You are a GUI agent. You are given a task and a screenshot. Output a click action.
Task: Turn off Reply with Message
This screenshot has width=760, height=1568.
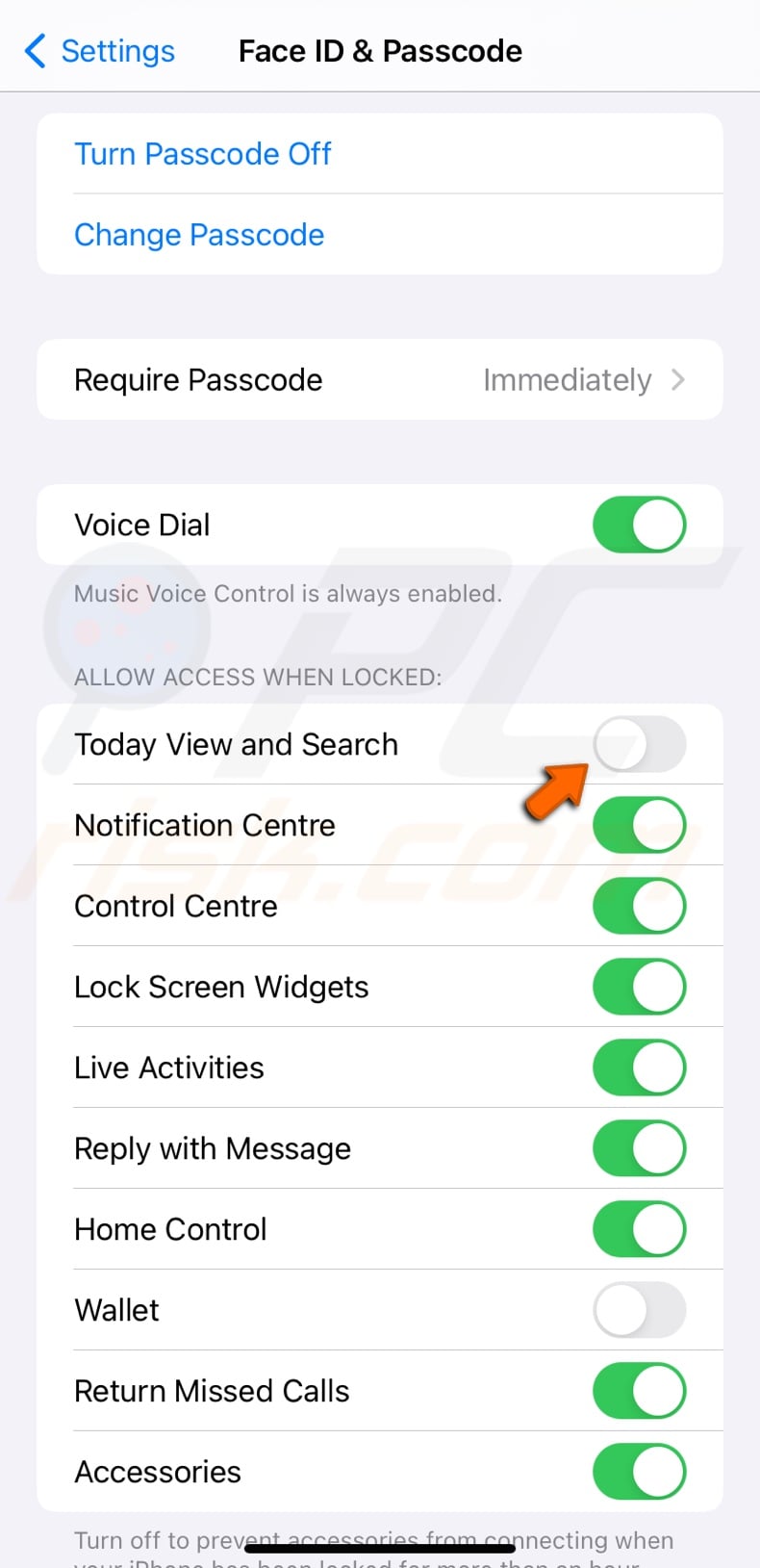coord(639,1148)
